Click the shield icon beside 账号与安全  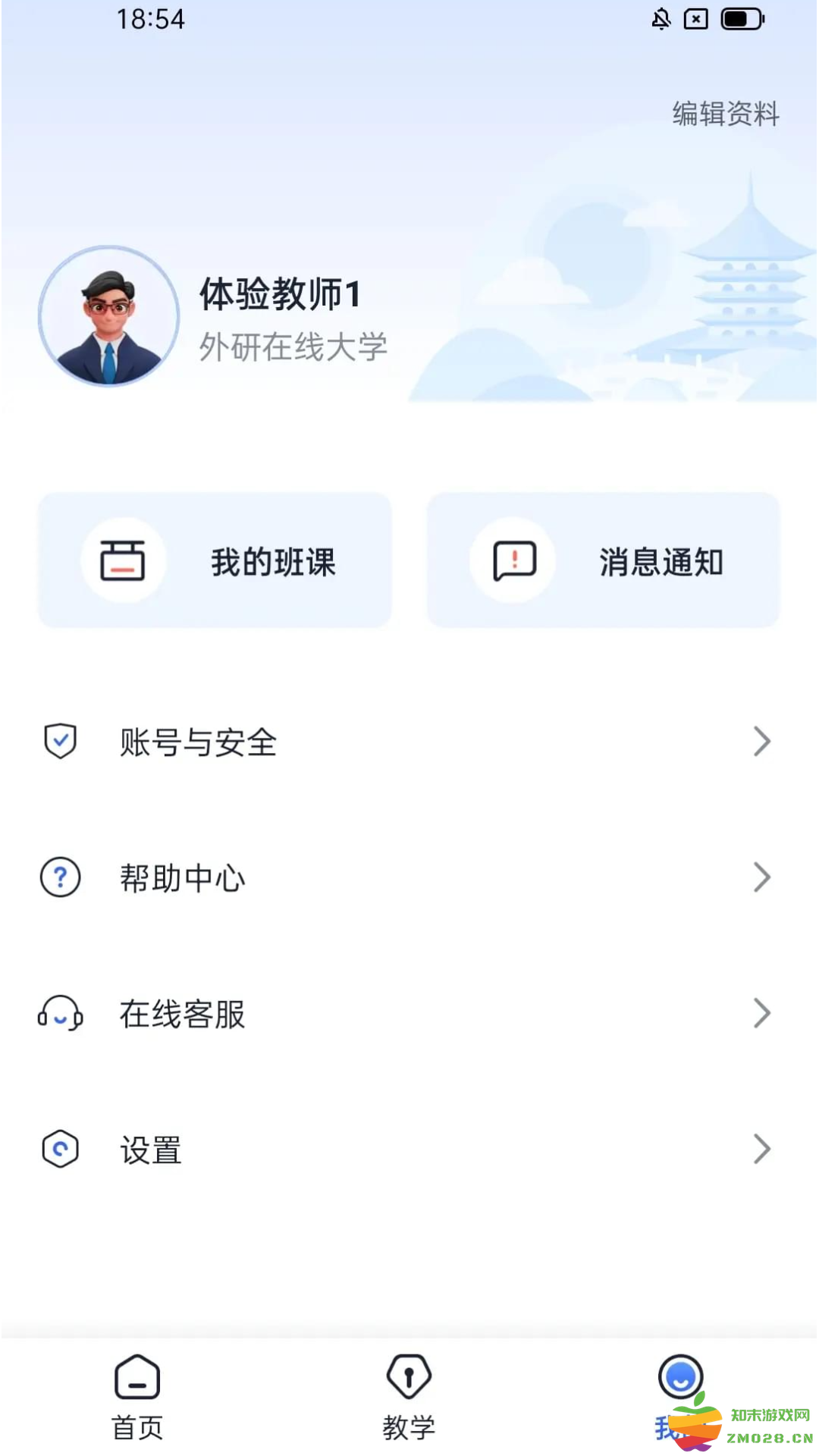pos(60,742)
